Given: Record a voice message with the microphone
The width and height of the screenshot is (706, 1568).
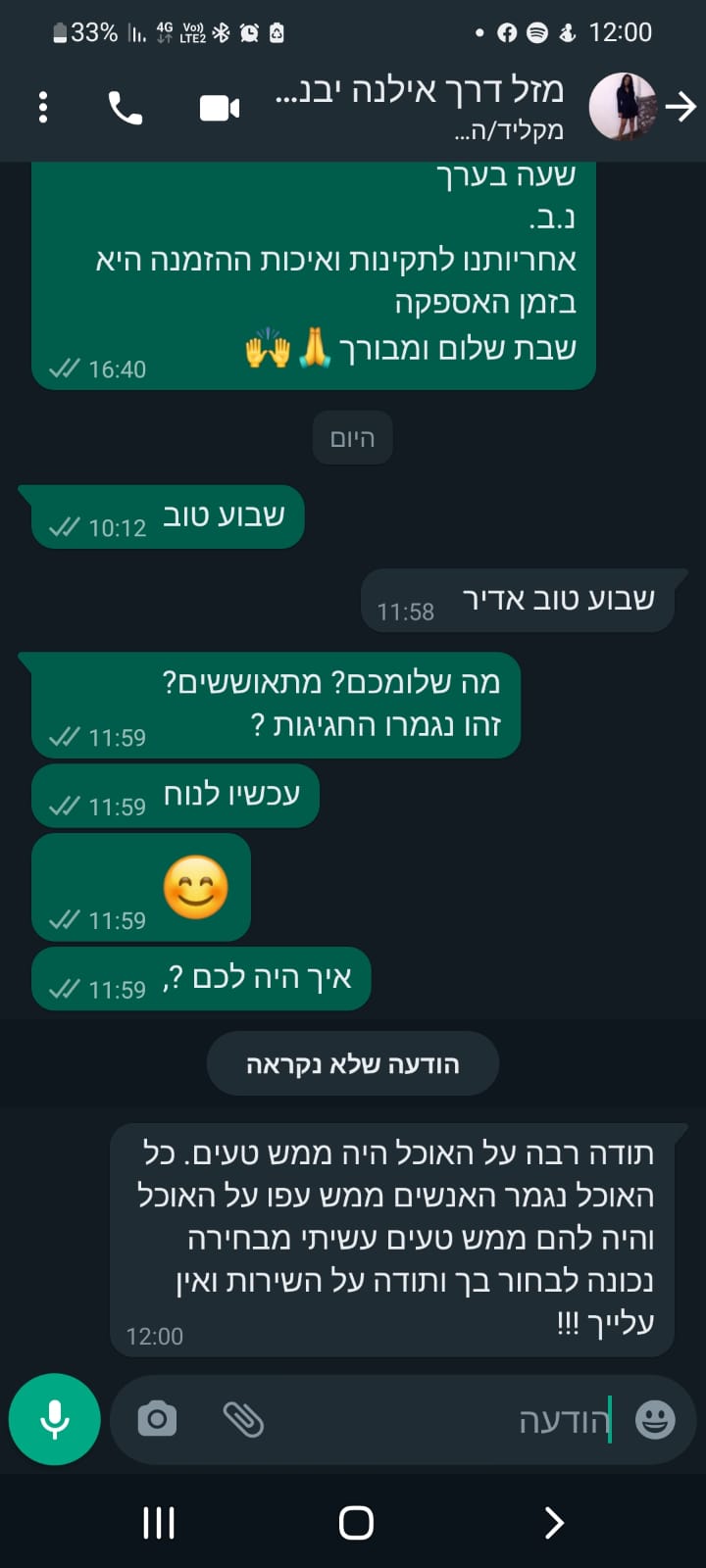Looking at the screenshot, I should (55, 1419).
